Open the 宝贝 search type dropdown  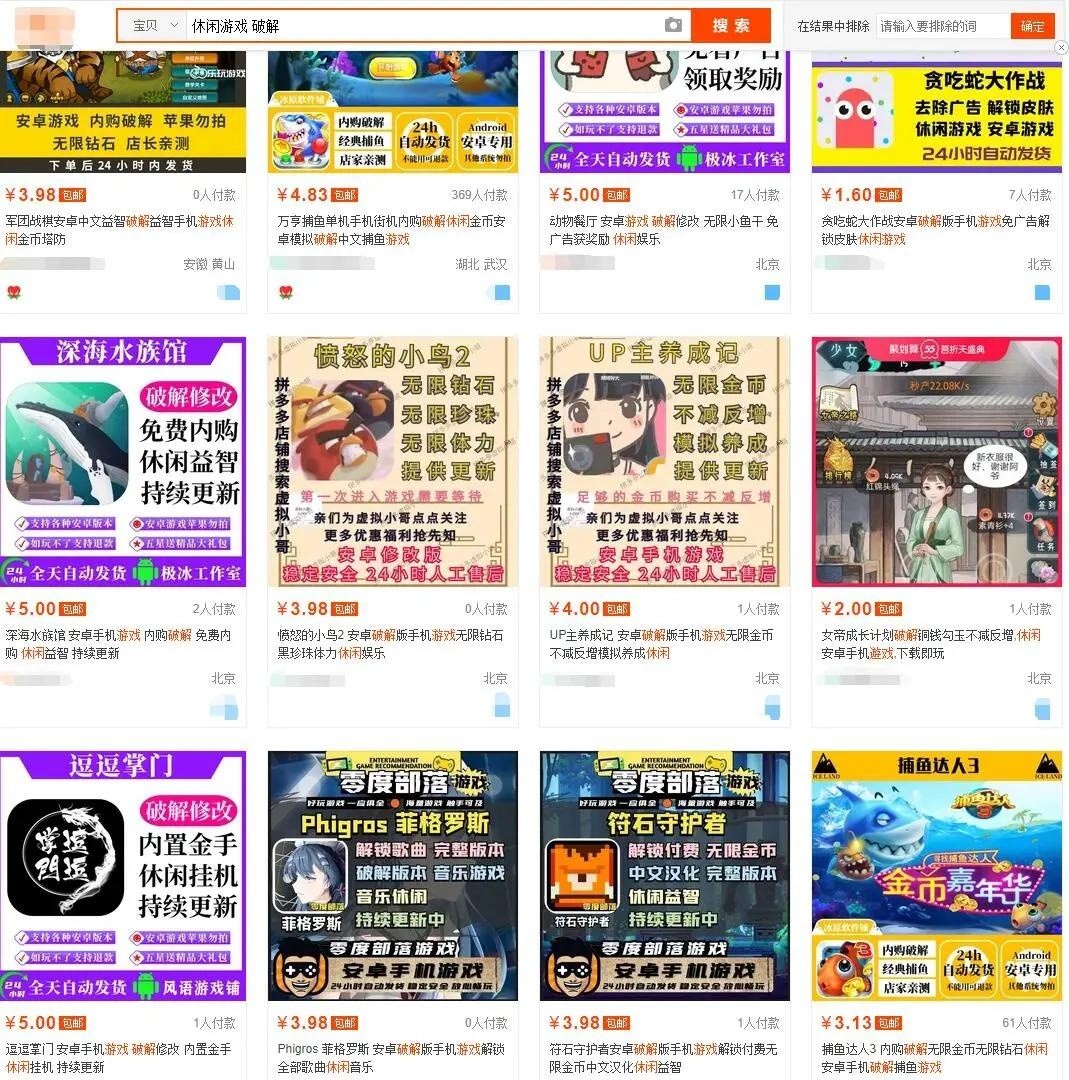click(154, 26)
